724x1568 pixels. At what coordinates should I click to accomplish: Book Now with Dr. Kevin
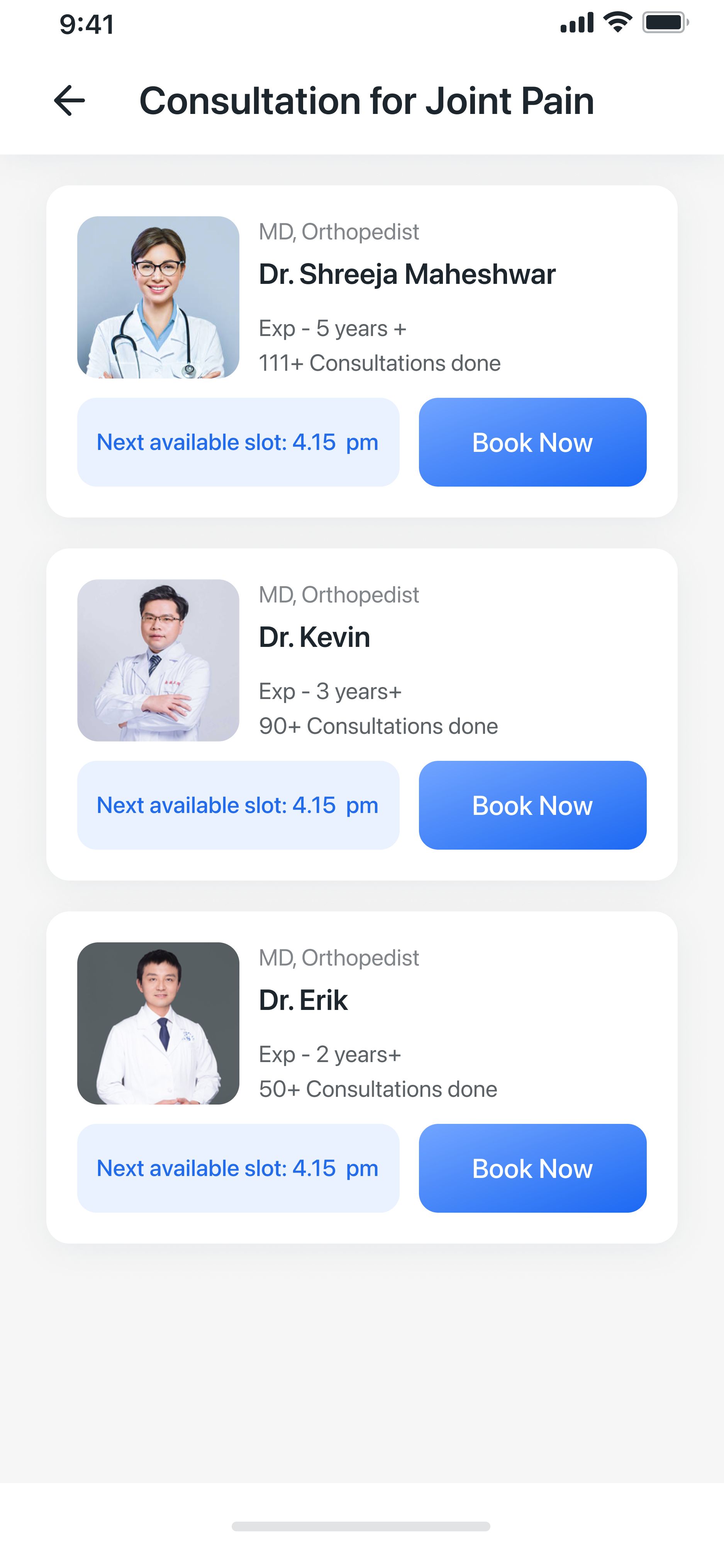point(532,805)
